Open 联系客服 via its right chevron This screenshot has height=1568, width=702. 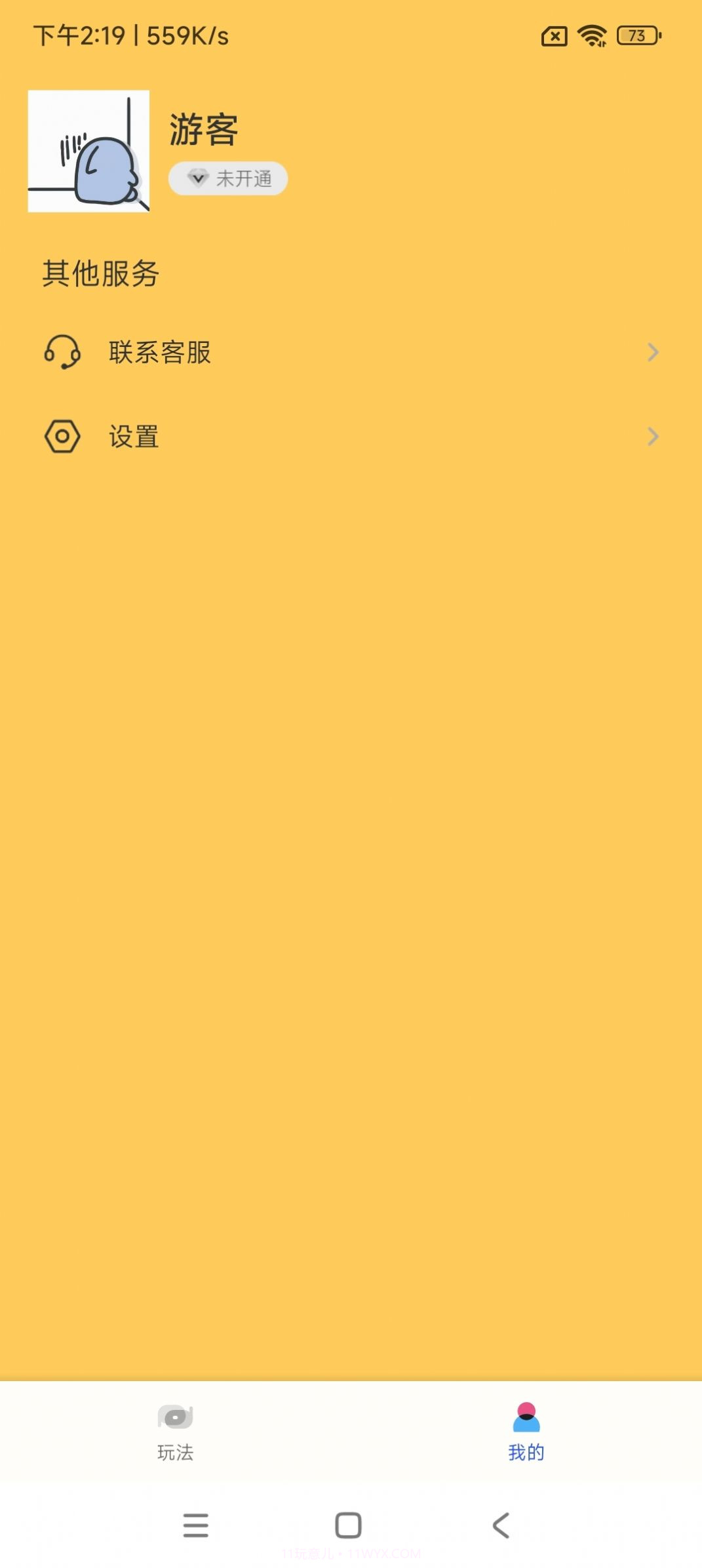pyautogui.click(x=652, y=353)
